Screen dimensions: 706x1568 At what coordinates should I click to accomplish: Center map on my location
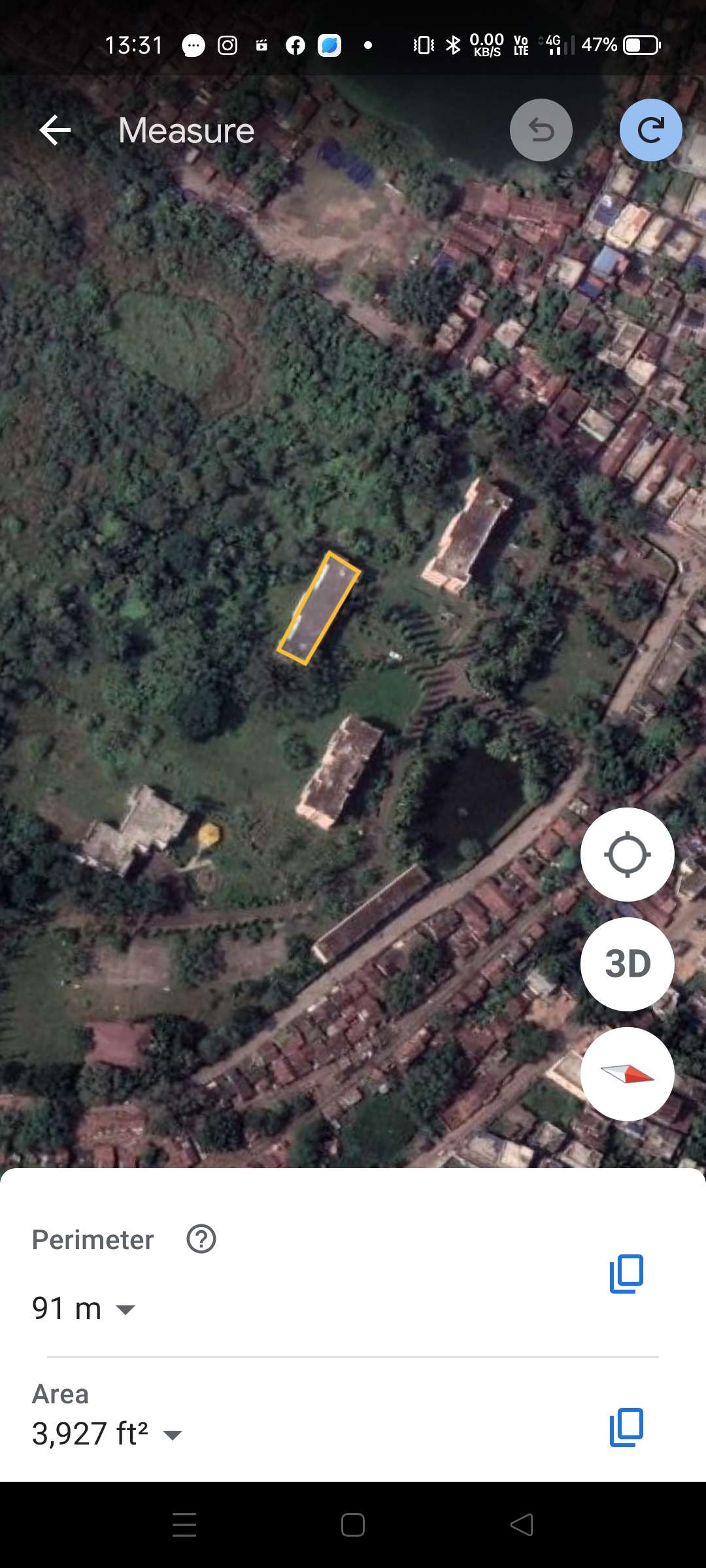pos(628,855)
